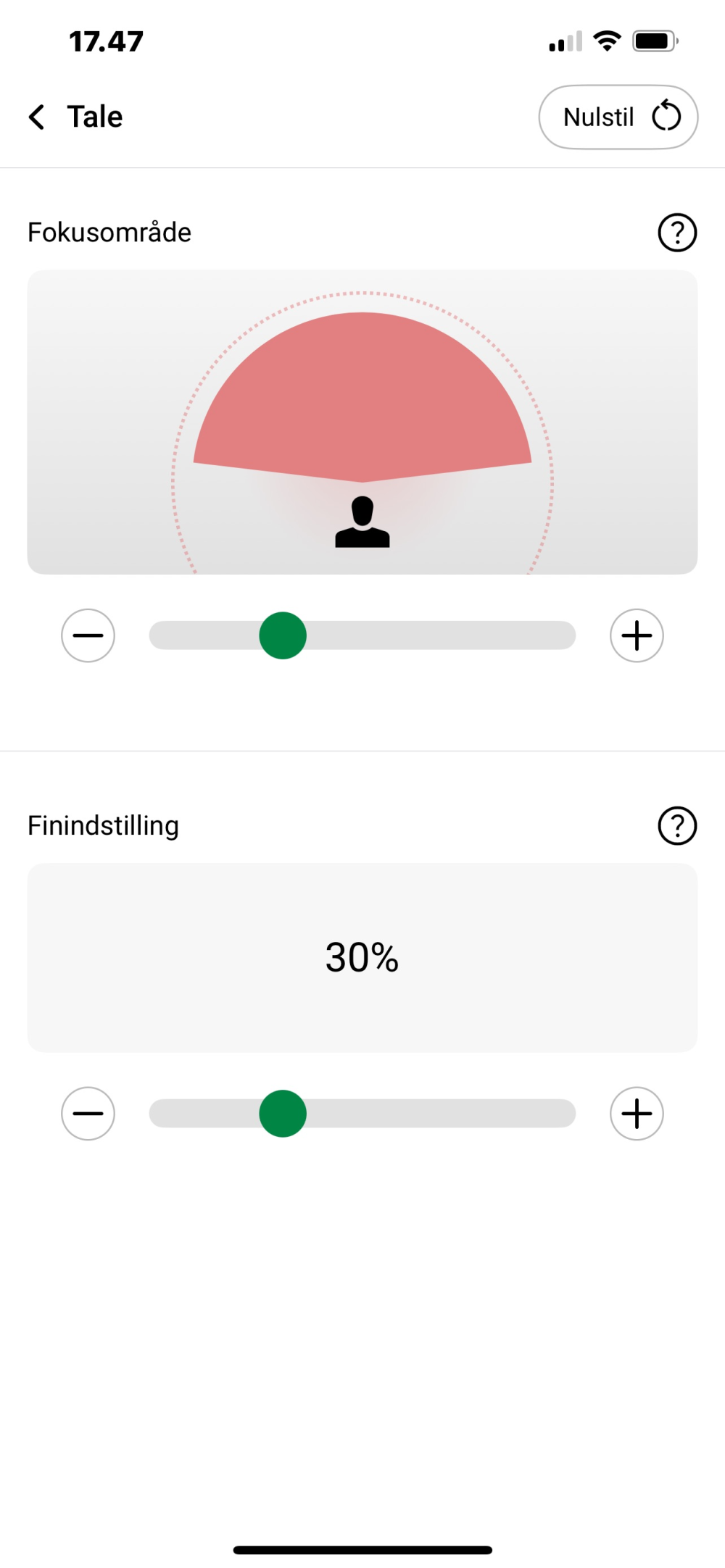Tap the Nulstil reset button
This screenshot has height=1568, width=725.
618,117
